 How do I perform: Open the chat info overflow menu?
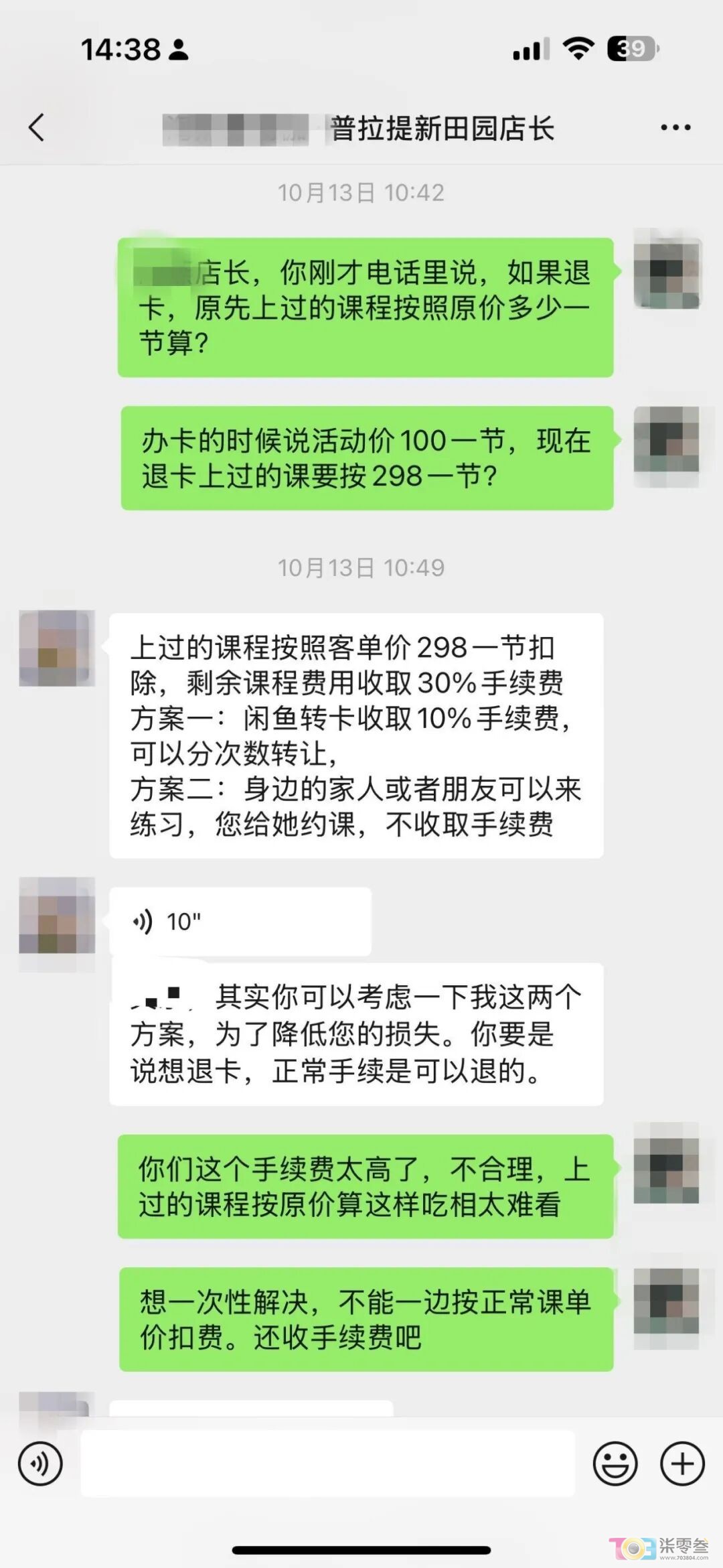click(675, 127)
